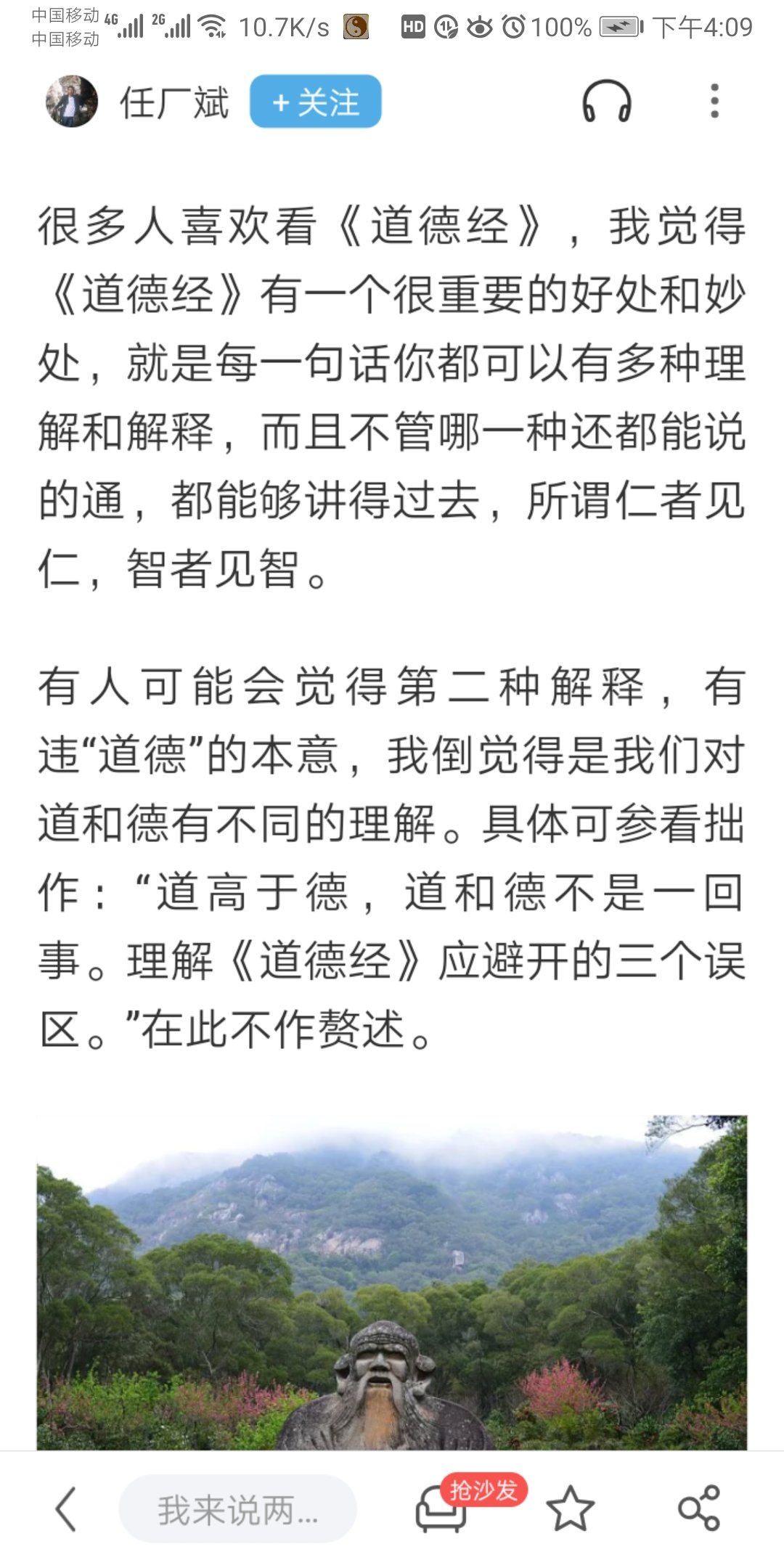Screen dimensions: 784x1568
Task: Follow the author with +关注 button
Action: [316, 102]
